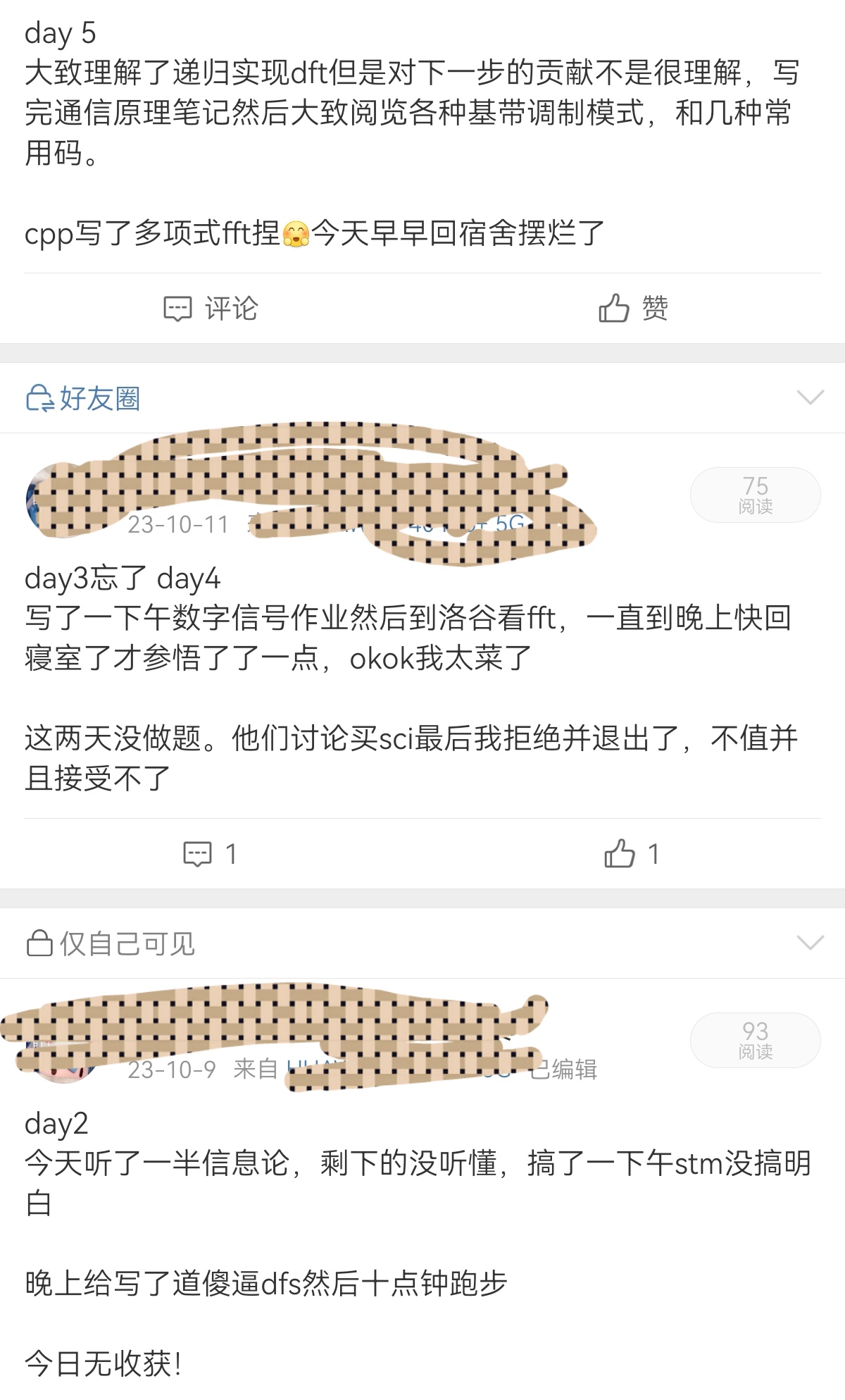Like the day3 day4 post
This screenshot has width=845, height=1400.
631,854
